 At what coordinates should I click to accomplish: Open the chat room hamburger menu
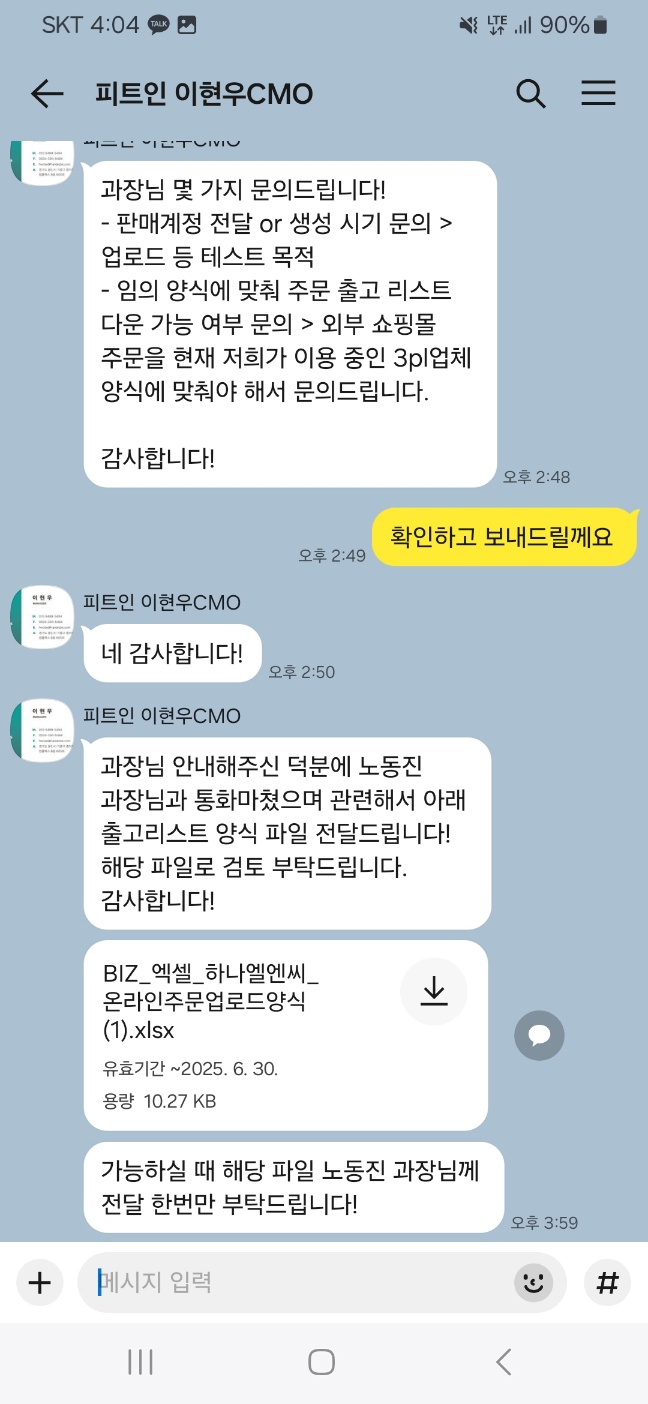(x=598, y=94)
